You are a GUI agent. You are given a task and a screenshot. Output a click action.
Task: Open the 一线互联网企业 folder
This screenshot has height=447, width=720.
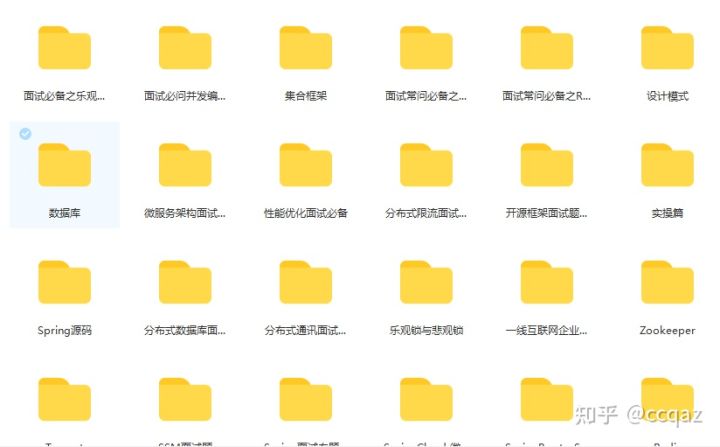[546, 282]
